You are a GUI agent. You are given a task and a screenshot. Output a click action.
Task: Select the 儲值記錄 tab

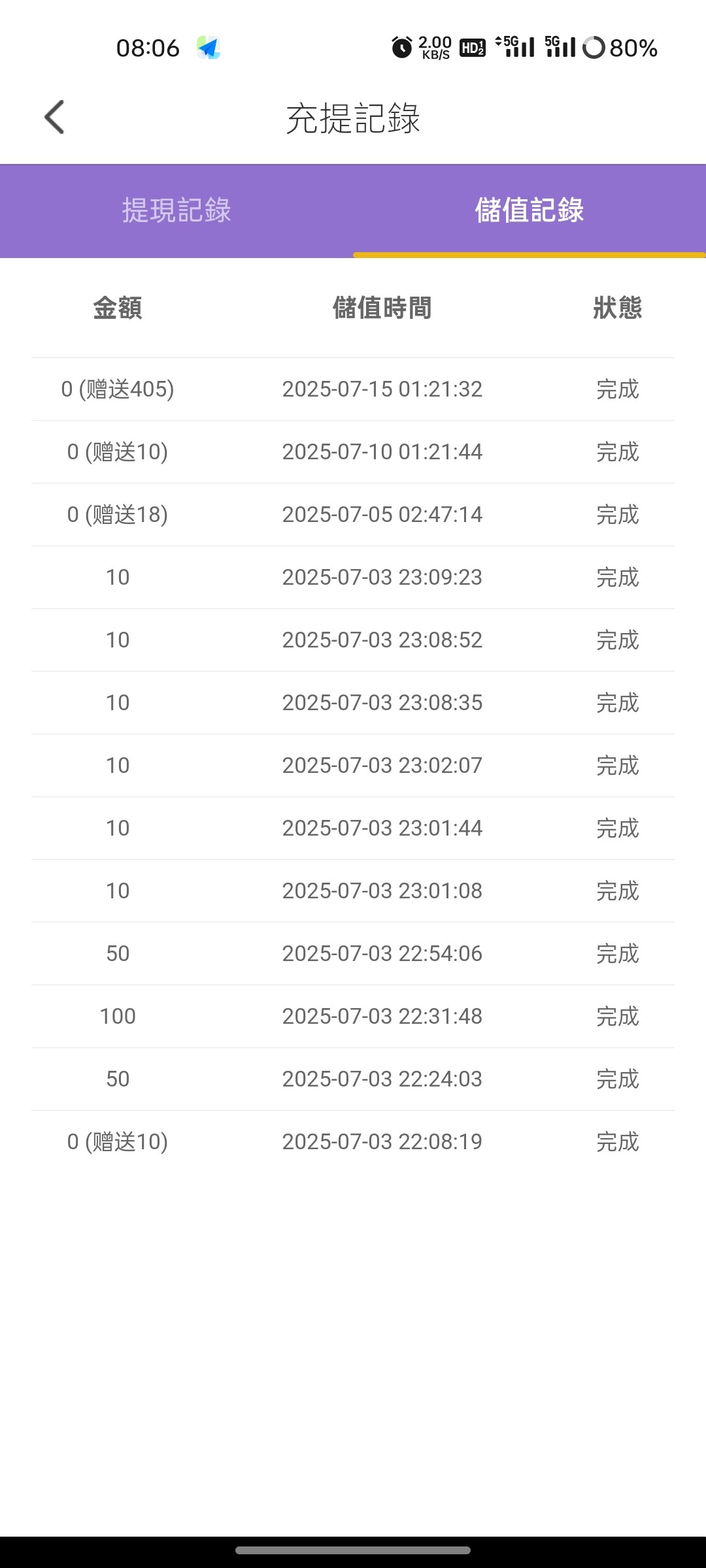tap(529, 210)
